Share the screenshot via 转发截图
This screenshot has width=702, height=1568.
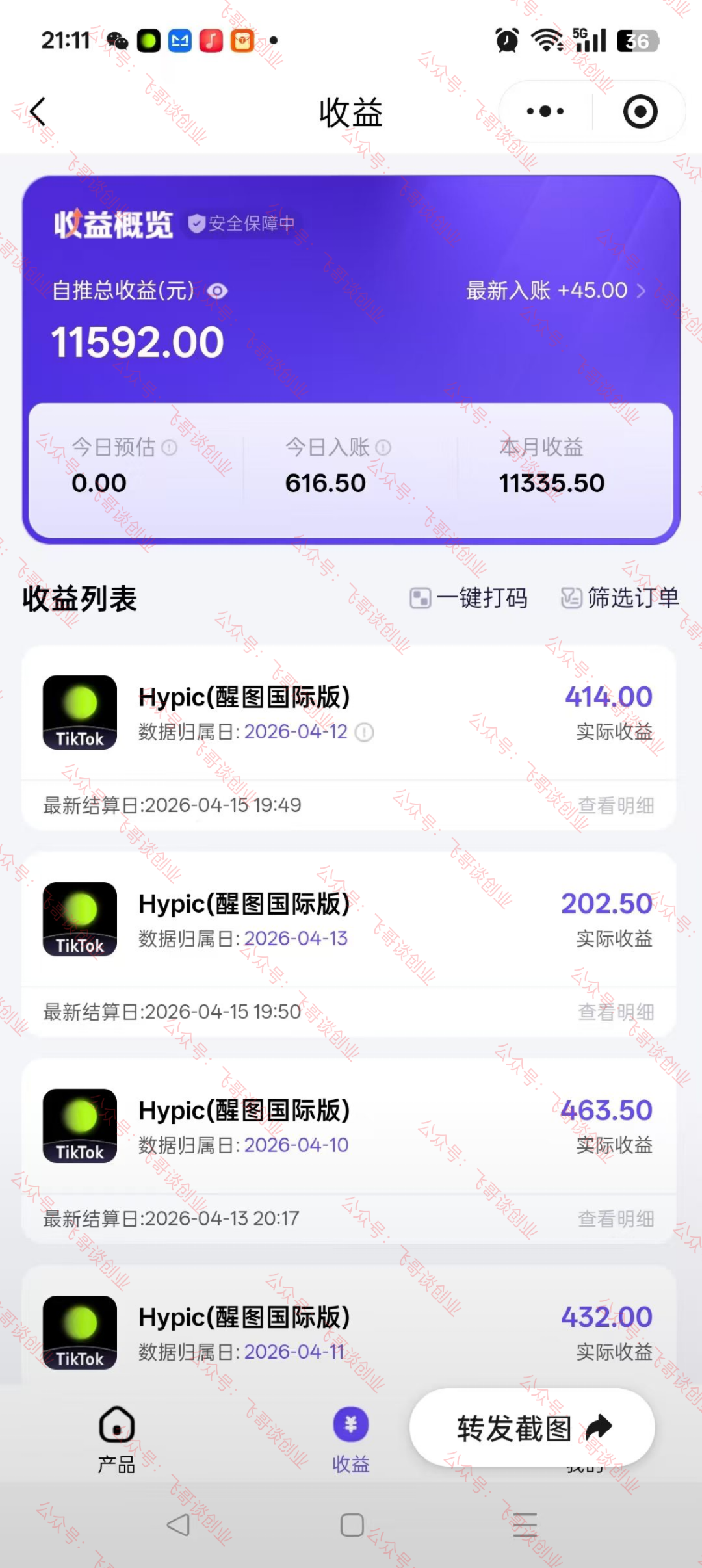point(532,1428)
